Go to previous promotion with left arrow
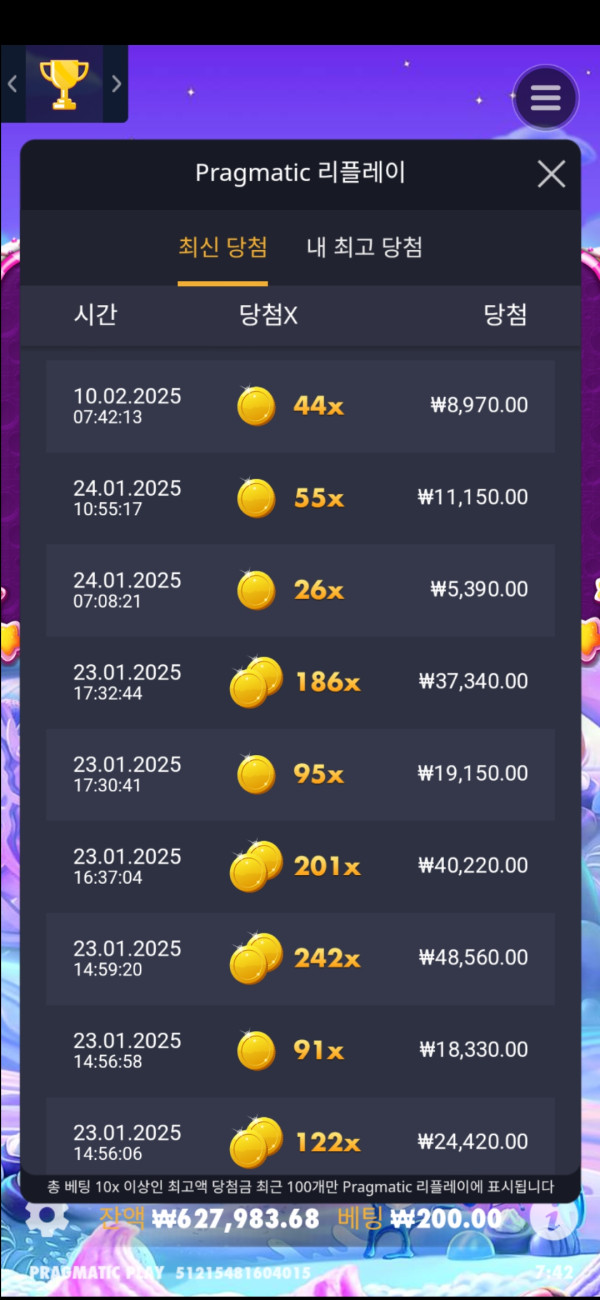This screenshot has width=600, height=1300. 12,84
